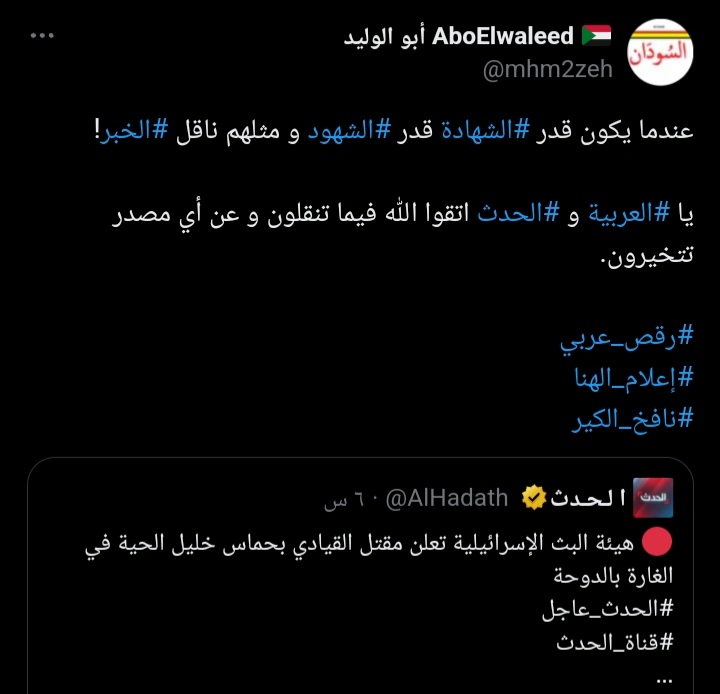Screen dimensions: 720x694
Task: Open the tweet's three-dot overflow menu
Action: click(41, 36)
